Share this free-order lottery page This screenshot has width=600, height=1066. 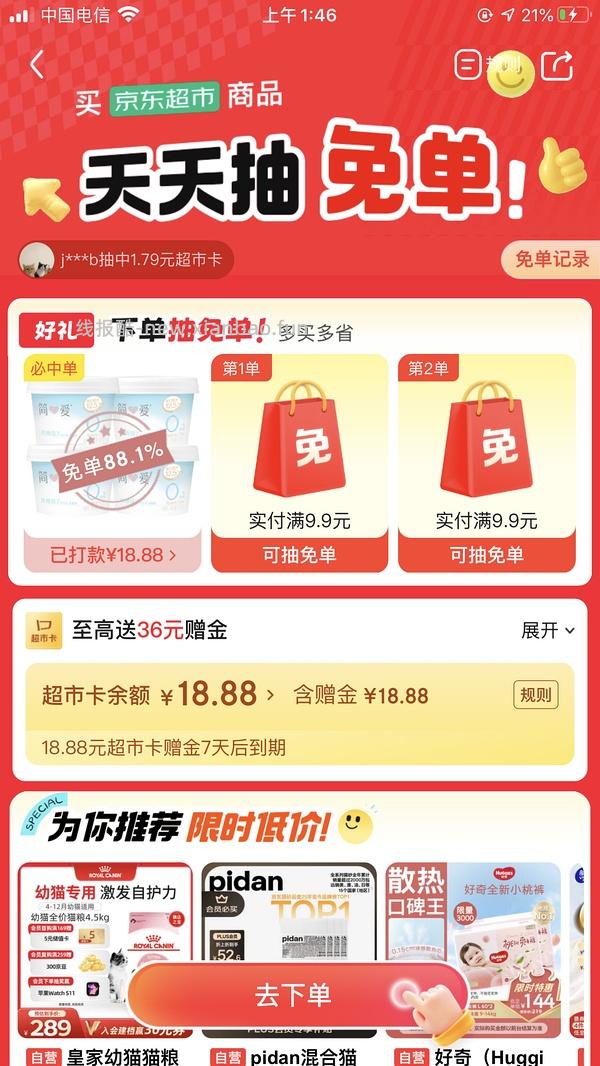(556, 66)
